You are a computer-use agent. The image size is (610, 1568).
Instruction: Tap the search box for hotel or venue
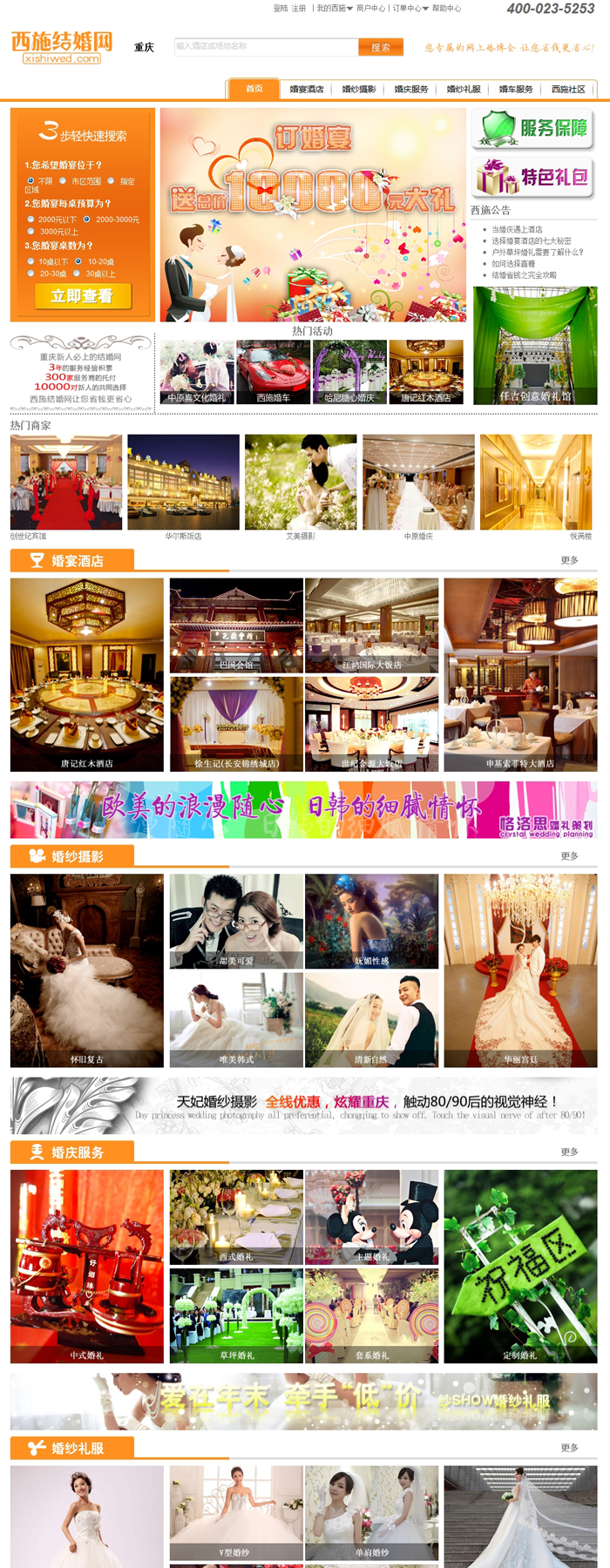point(266,46)
